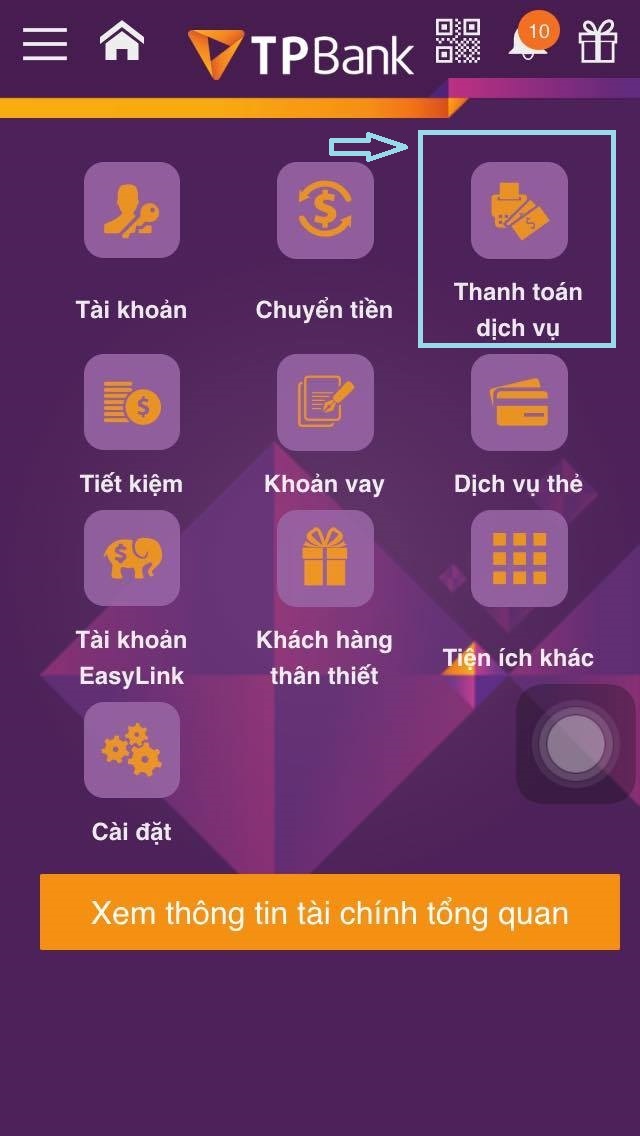Tap the floating AssistiveTouch button
640x1136 pixels.
(575, 744)
